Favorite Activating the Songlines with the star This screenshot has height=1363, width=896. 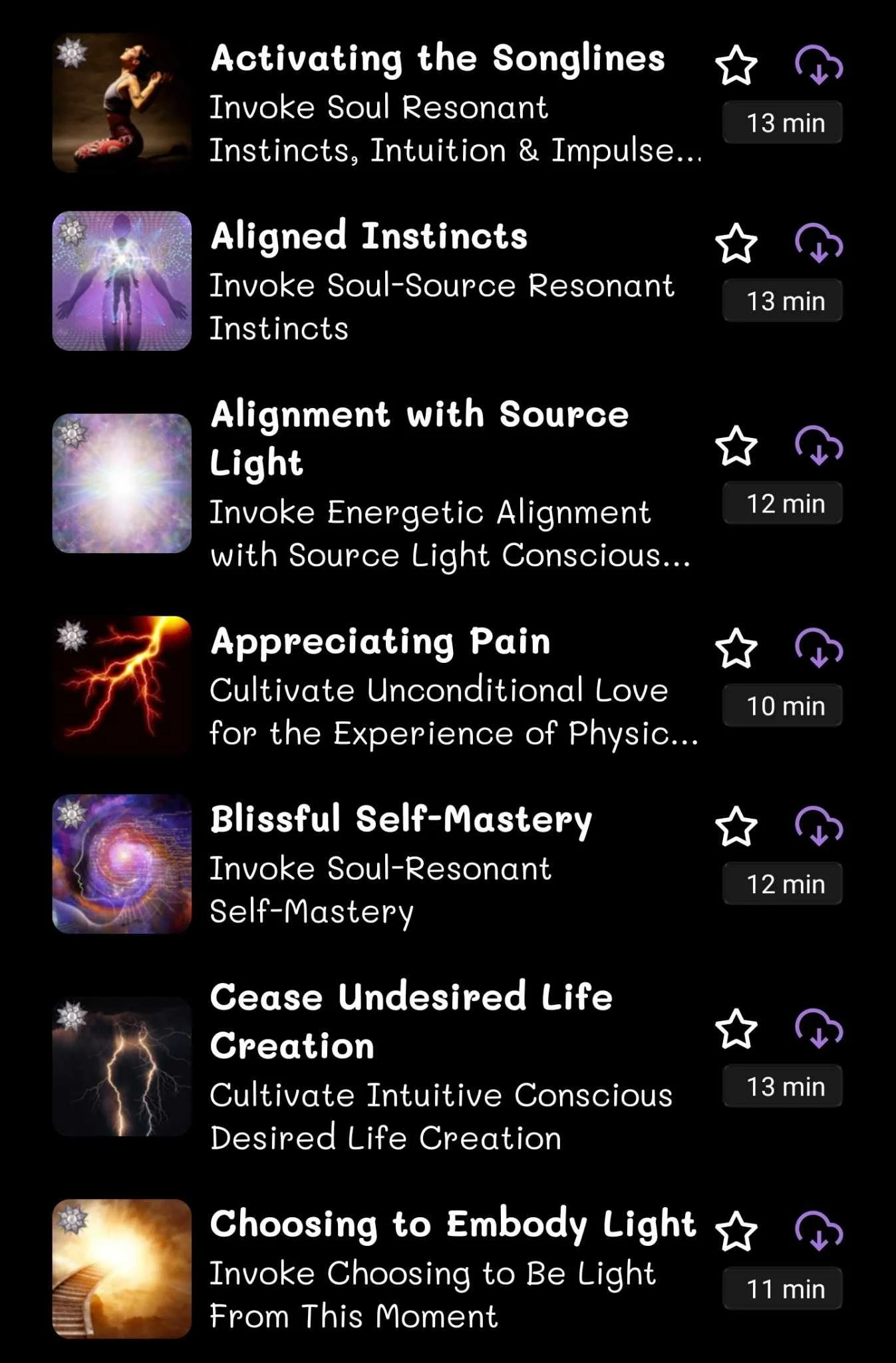(736, 65)
